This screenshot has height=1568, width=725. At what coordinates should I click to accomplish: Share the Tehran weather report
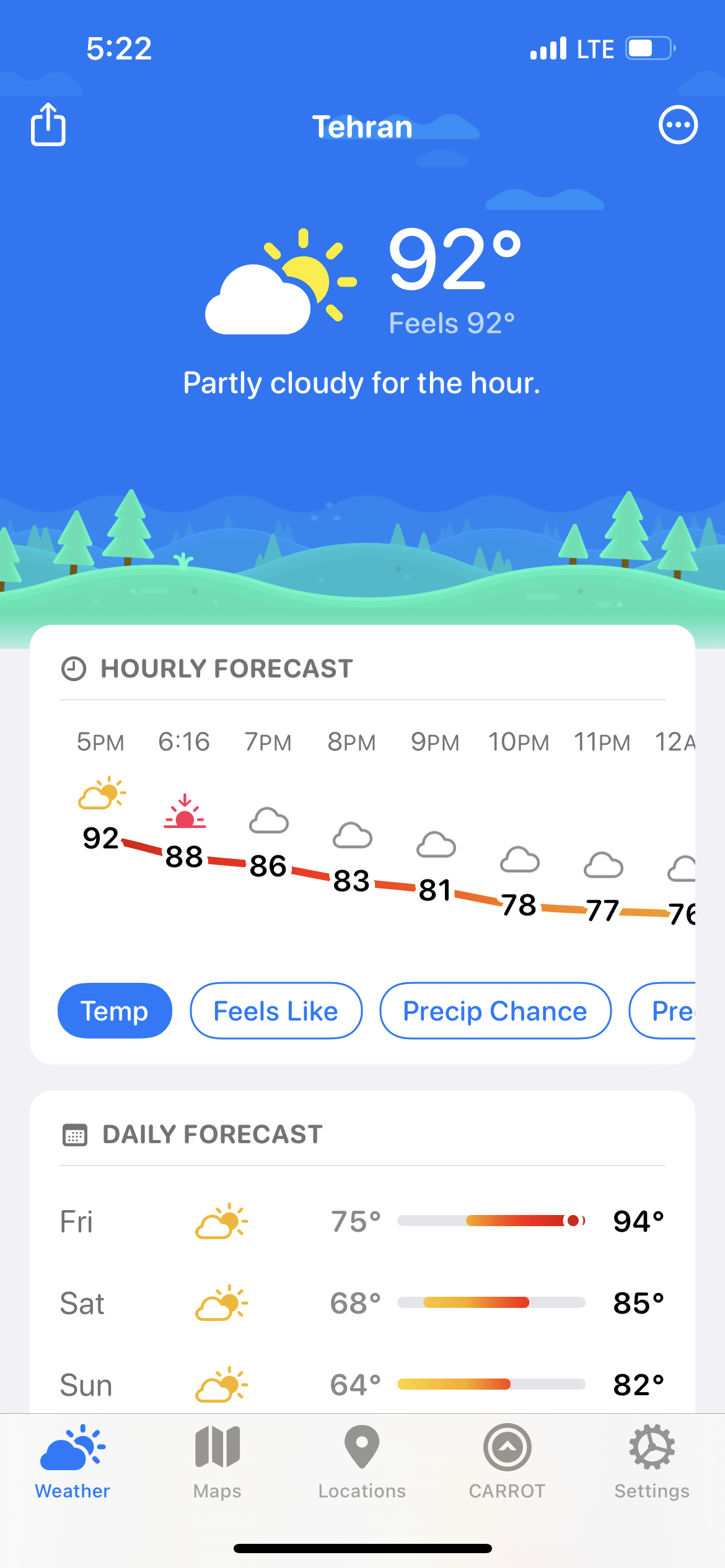48,124
